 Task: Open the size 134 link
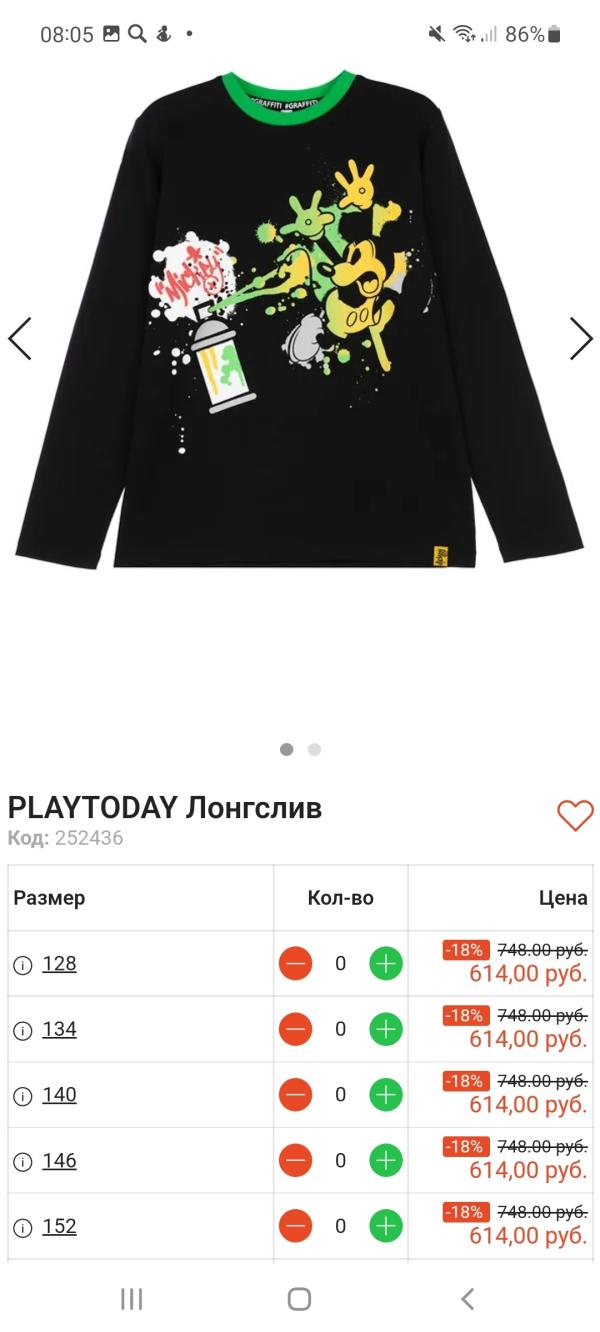59,1029
